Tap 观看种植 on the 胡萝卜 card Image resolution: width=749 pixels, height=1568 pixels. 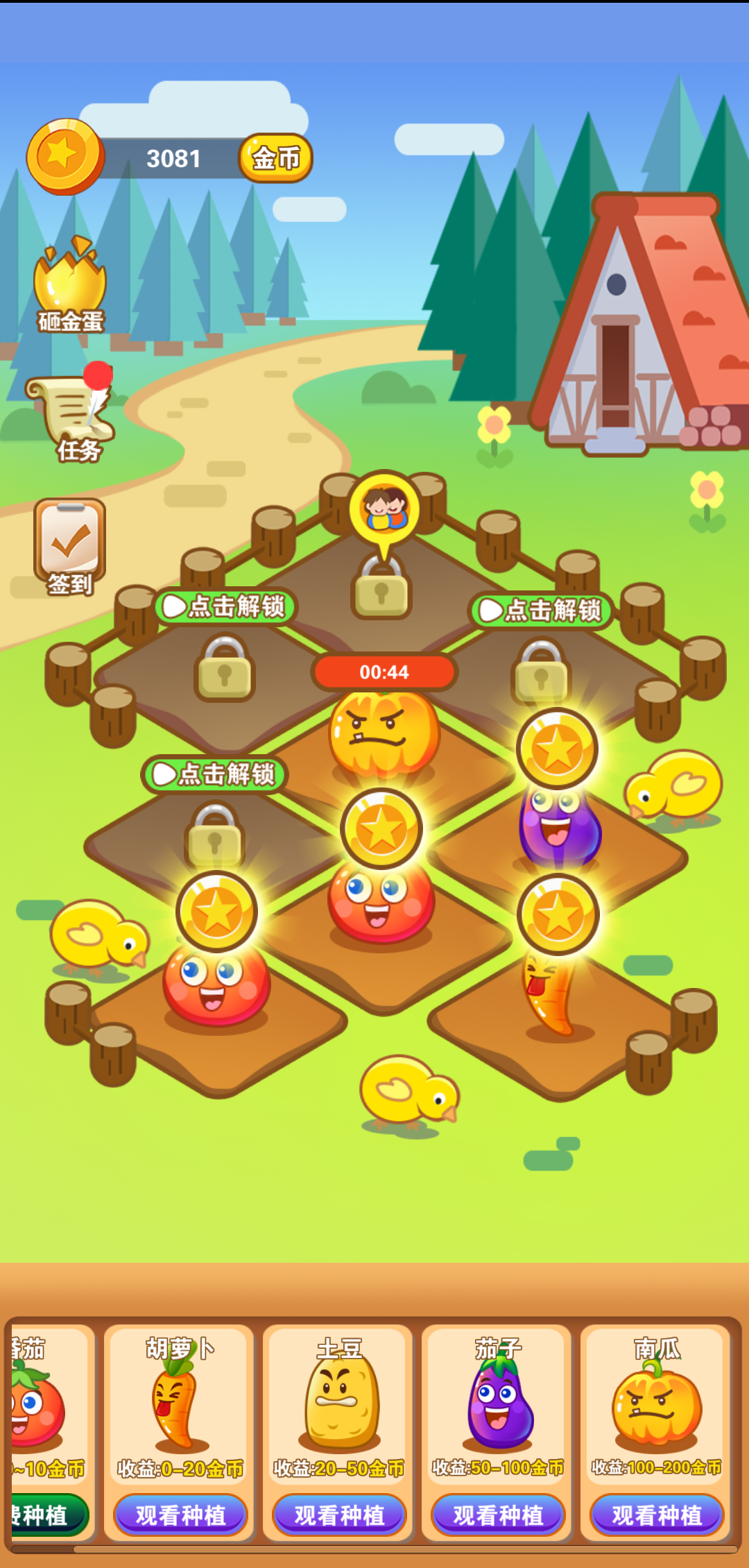tap(180, 1515)
